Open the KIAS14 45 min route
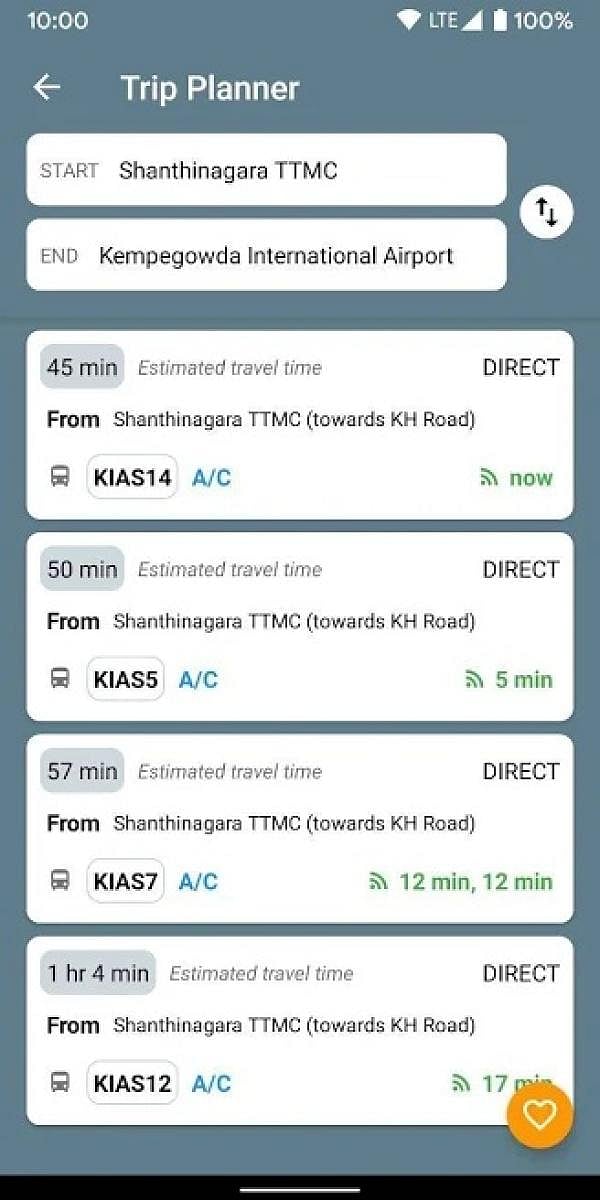Viewport: 600px width, 1200px height. point(299,424)
